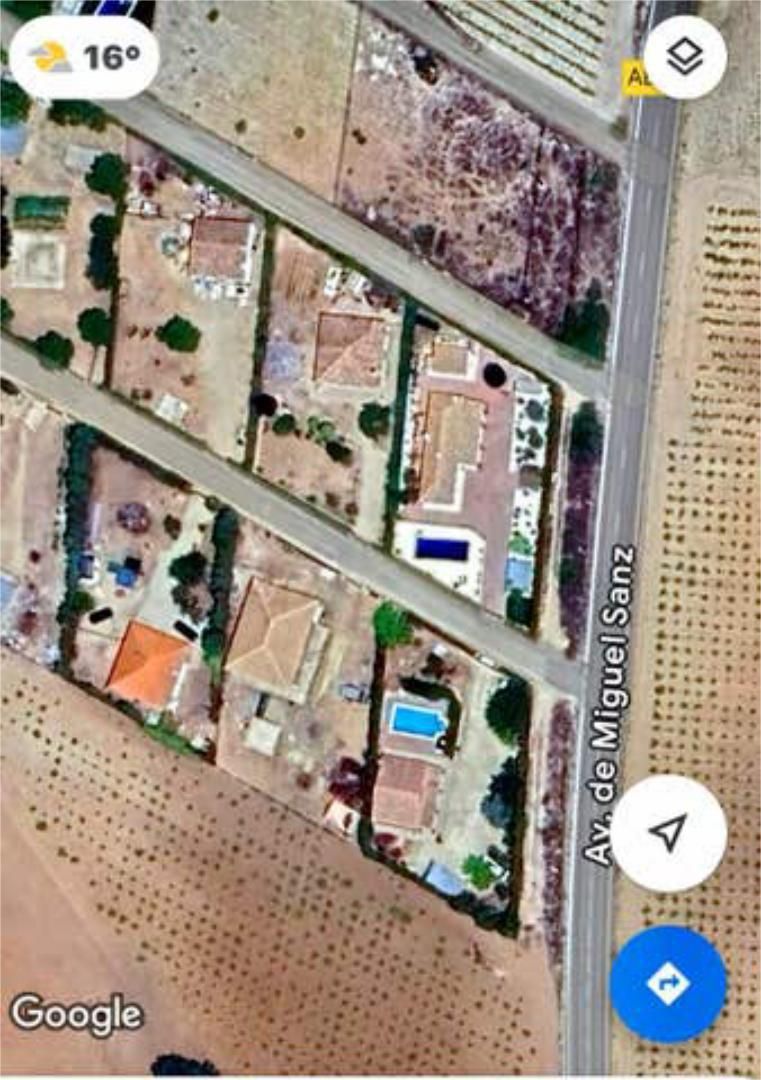Open the map layers selector
This screenshot has height=1080, width=761.
click(x=685, y=57)
